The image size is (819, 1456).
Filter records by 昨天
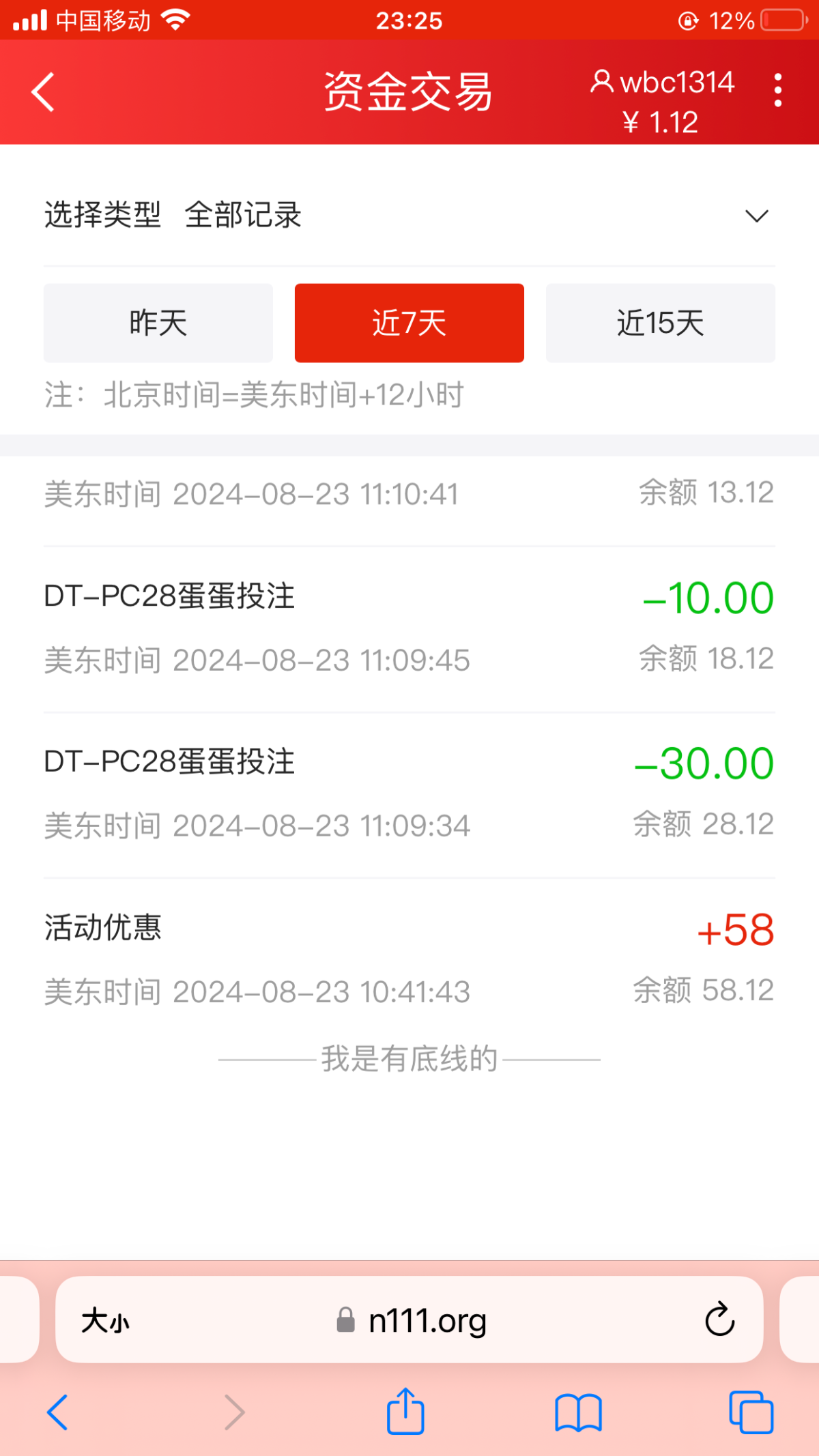158,323
